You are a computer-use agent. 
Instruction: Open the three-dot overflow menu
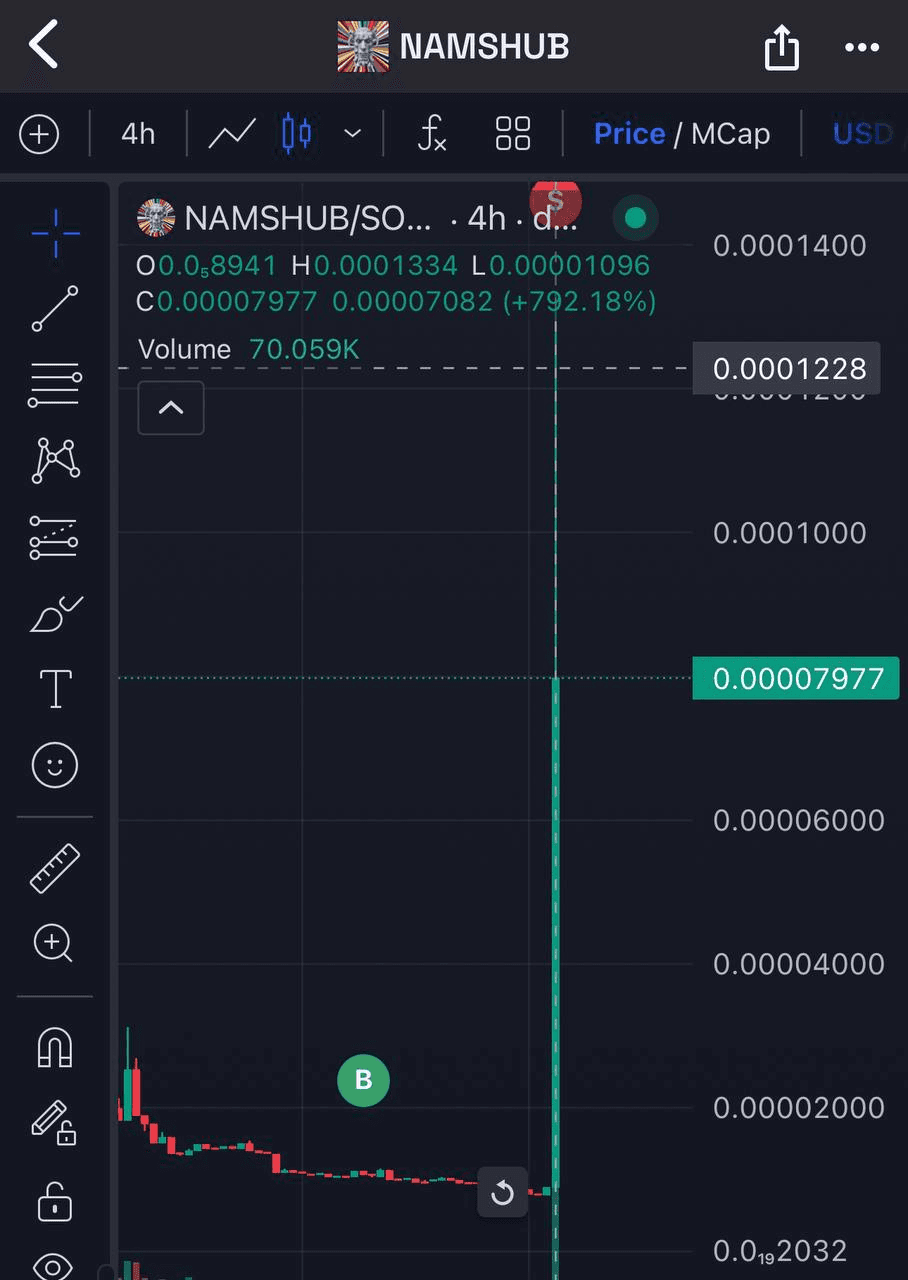pyautogui.click(x=861, y=47)
